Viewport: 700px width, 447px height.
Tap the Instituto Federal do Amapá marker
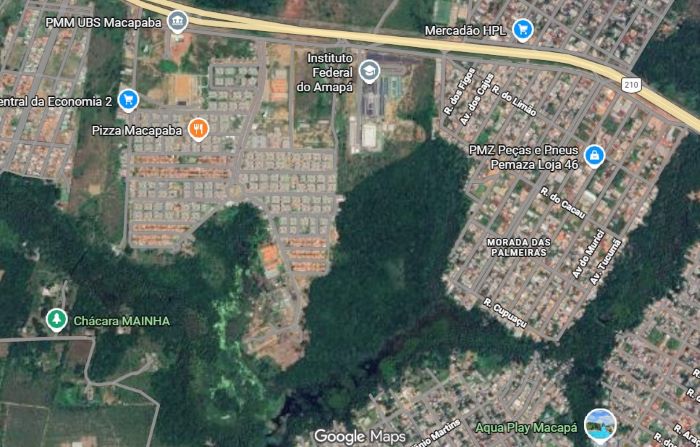coord(369,69)
